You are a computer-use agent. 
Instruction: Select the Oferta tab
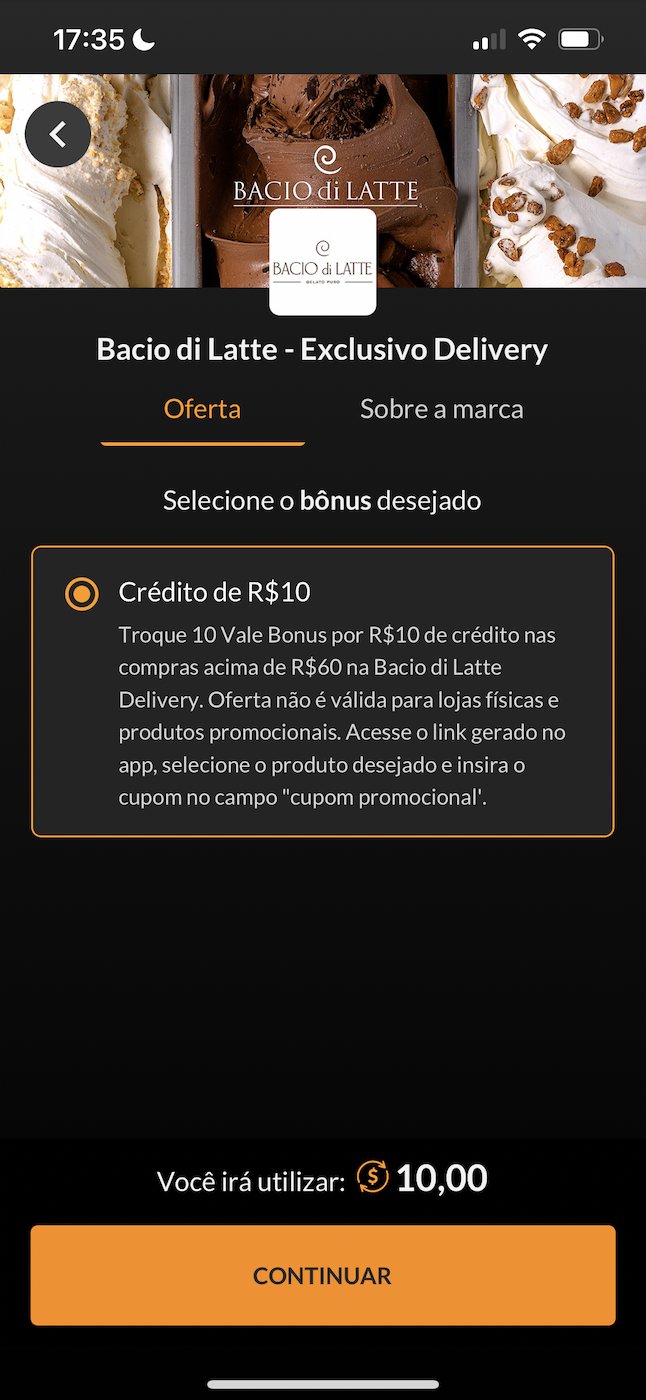[x=202, y=409]
